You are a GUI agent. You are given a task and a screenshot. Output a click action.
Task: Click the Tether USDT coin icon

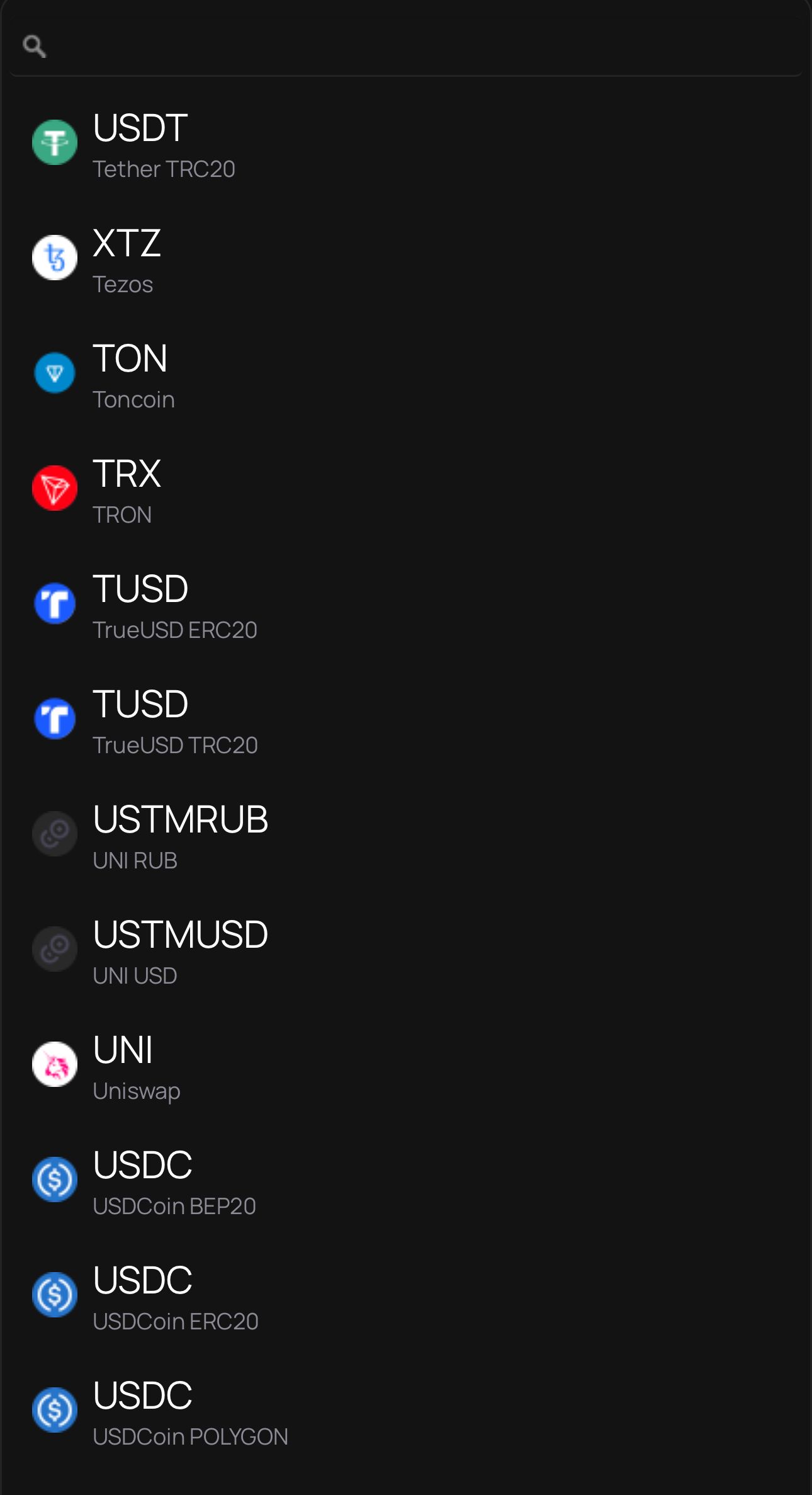coord(55,141)
